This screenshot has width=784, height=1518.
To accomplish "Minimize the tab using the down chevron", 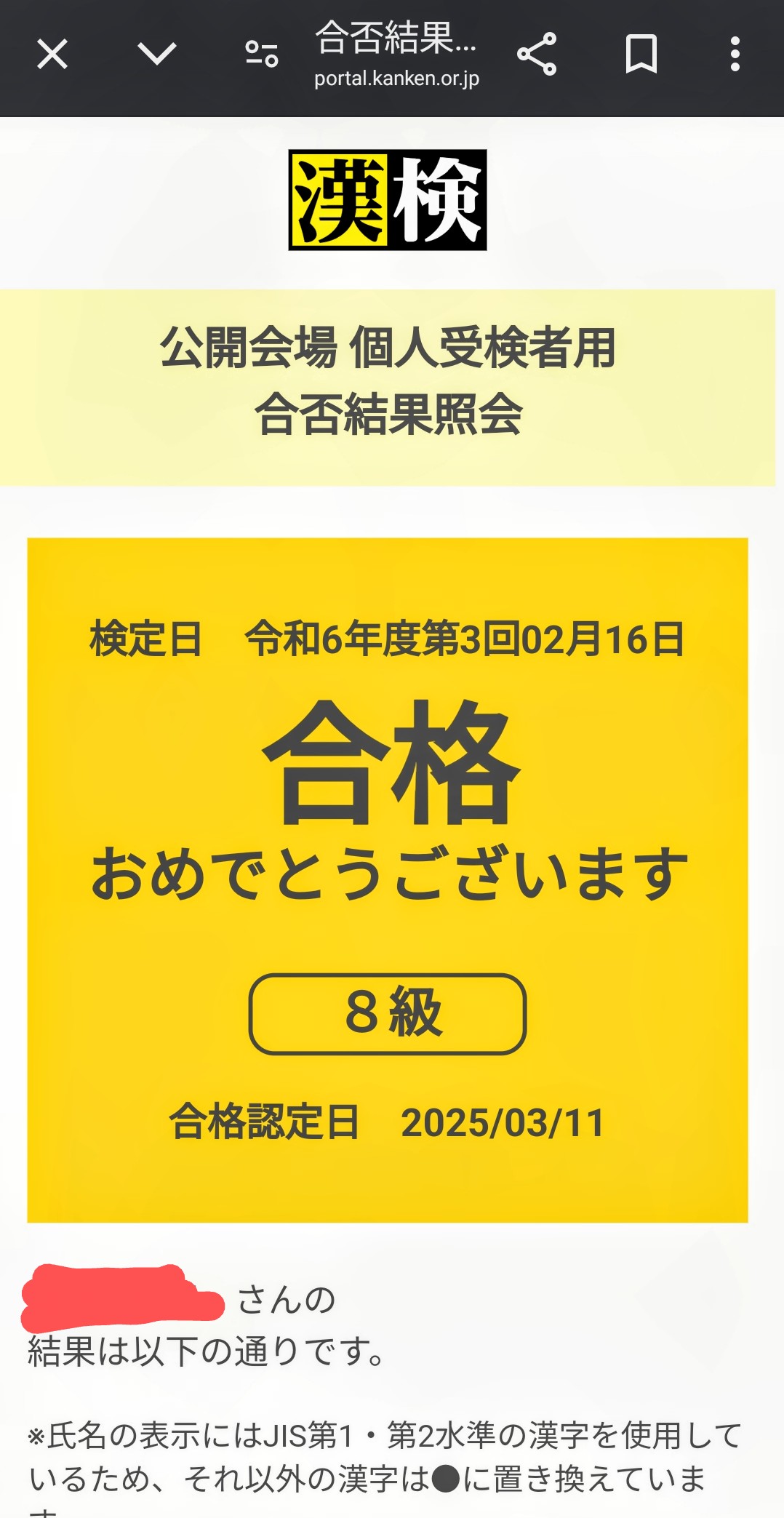I will pos(157,54).
